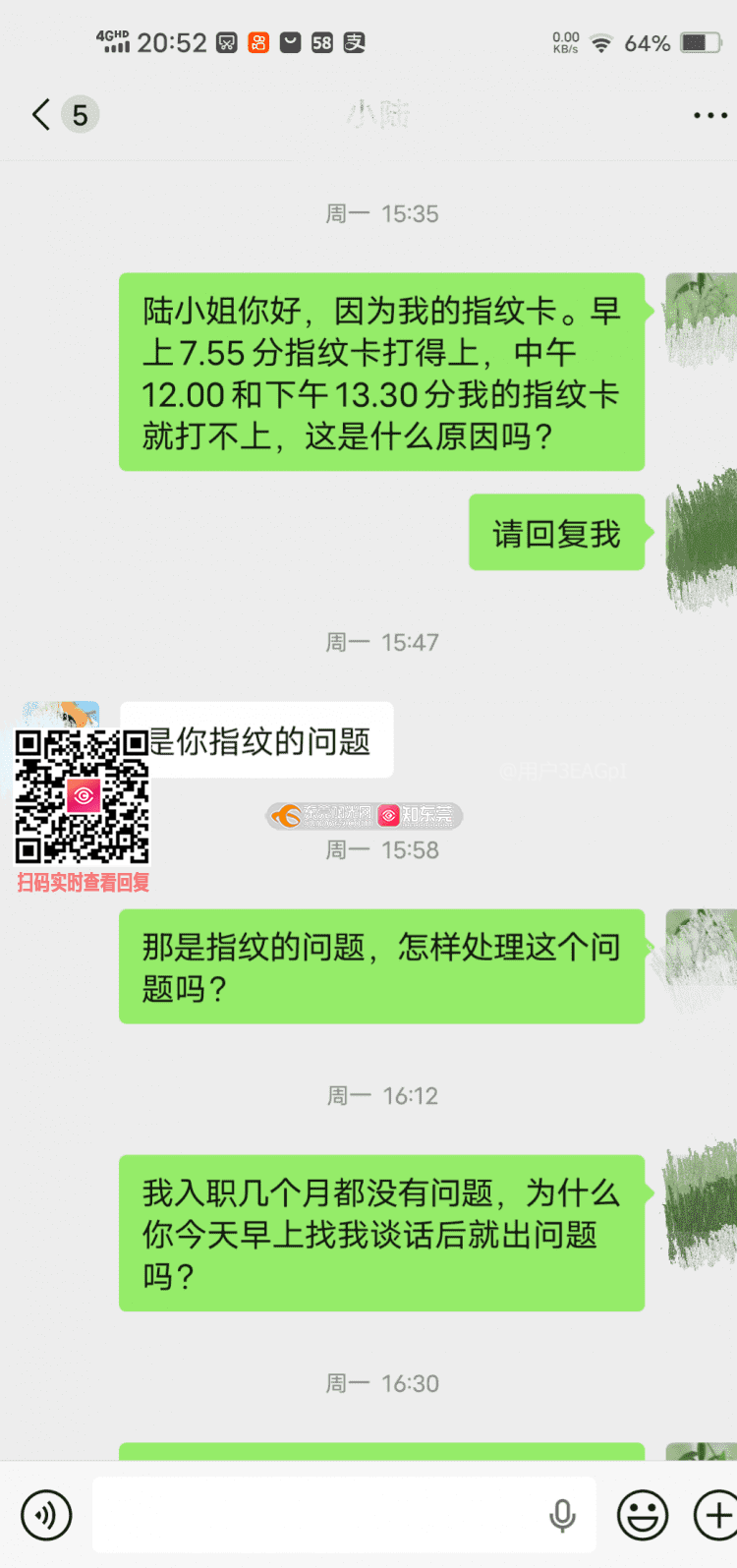Open the chat overflow menu

pyautogui.click(x=709, y=115)
